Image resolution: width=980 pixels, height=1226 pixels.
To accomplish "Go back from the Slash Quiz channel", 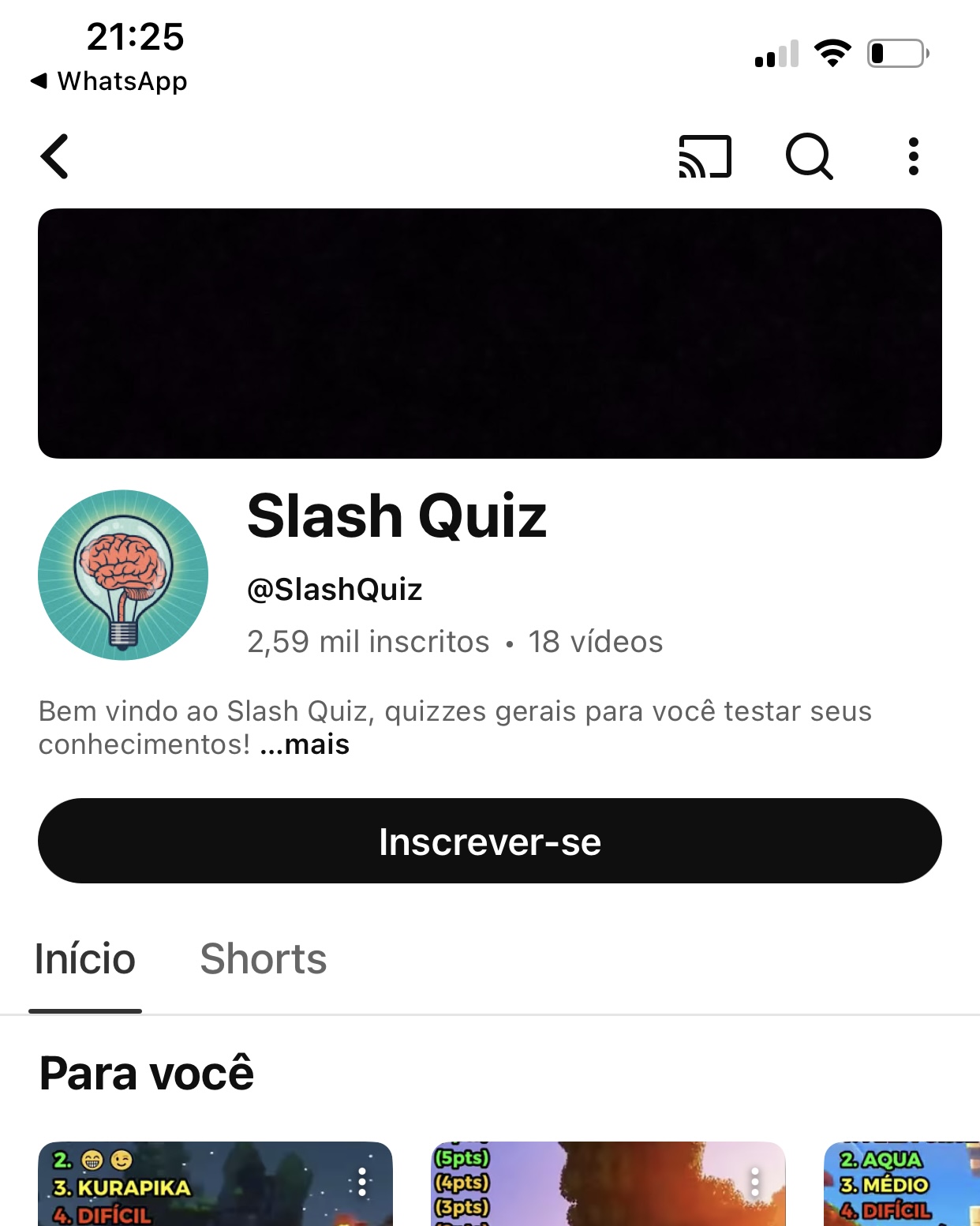I will [x=55, y=156].
